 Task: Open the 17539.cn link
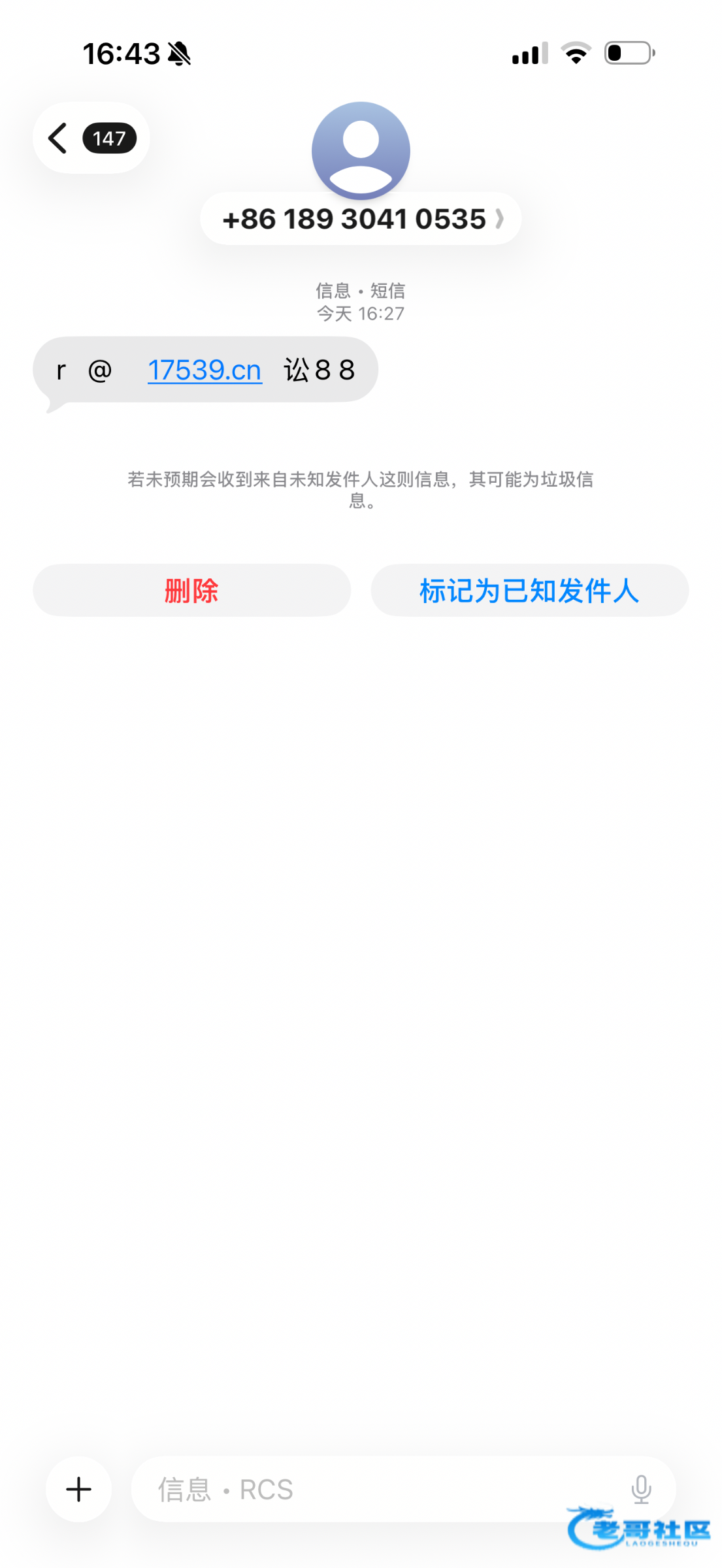[204, 370]
